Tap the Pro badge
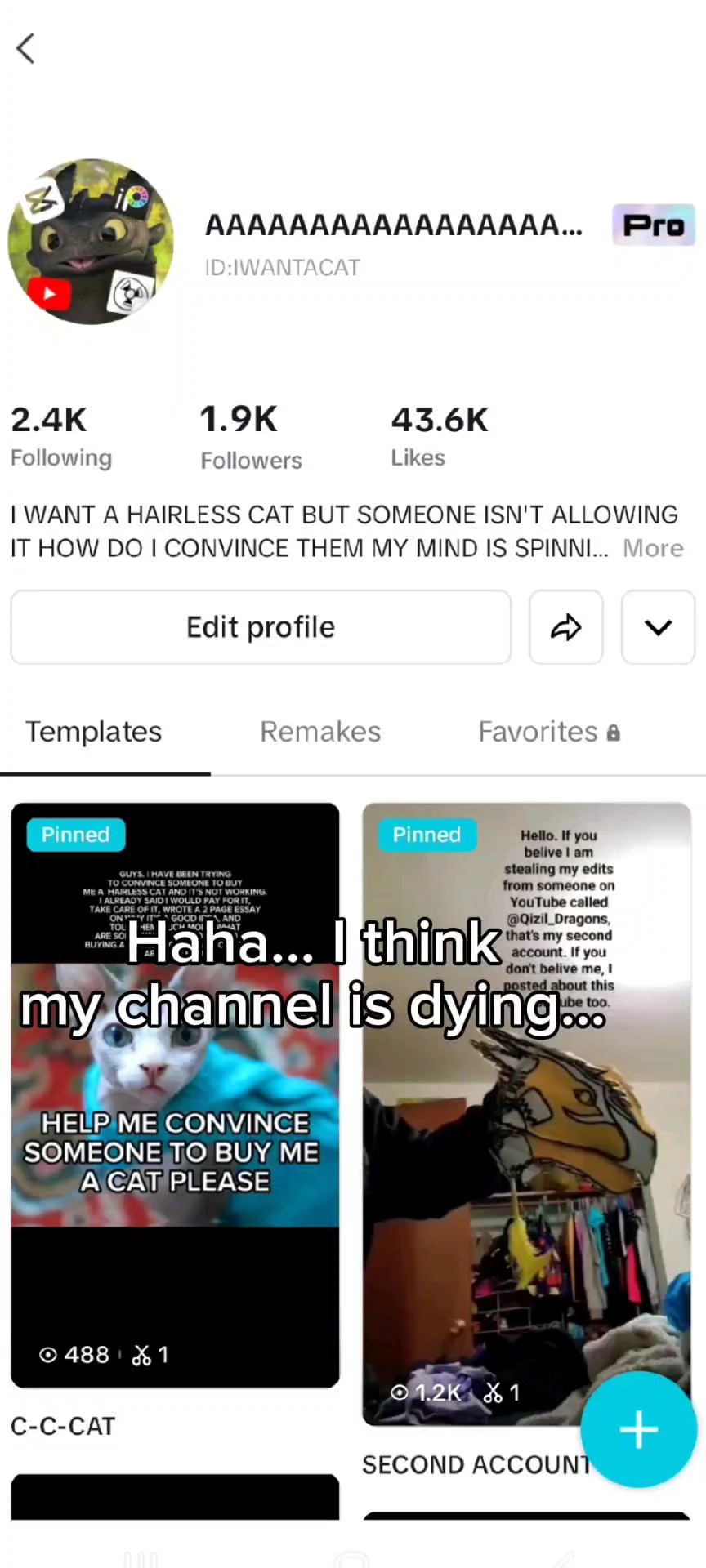The height and width of the screenshot is (1568, 706). coord(653,225)
